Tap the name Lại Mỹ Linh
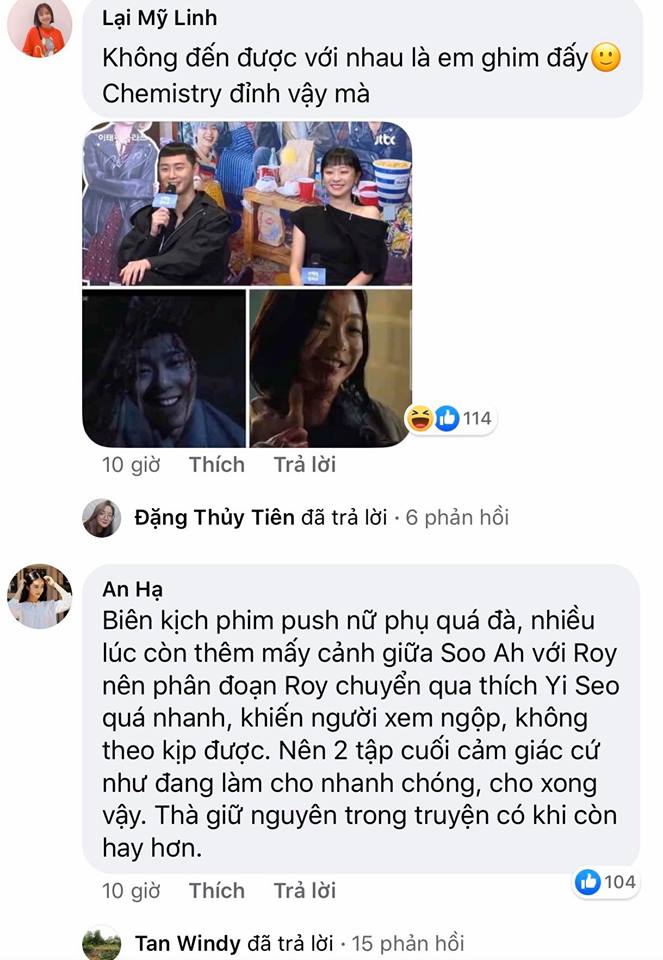Screen dimensions: 663x960 click(159, 18)
